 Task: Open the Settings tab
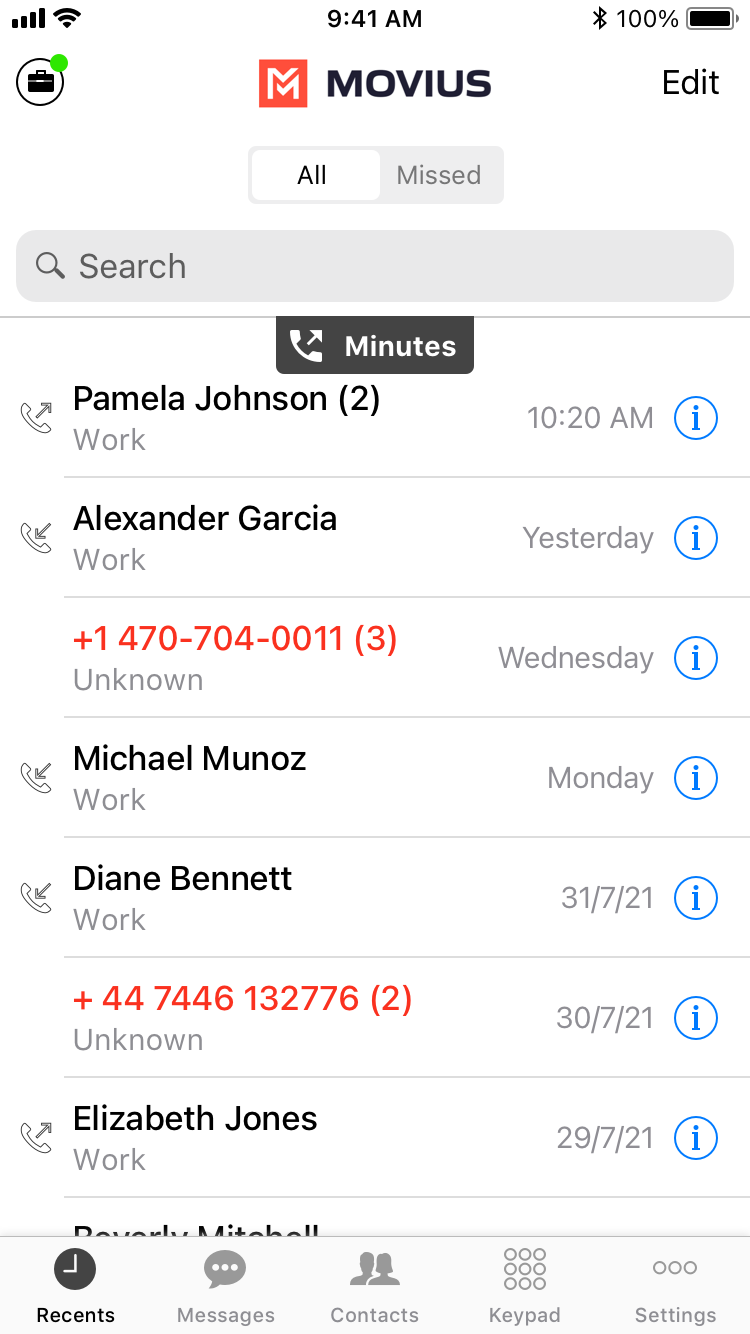675,1286
